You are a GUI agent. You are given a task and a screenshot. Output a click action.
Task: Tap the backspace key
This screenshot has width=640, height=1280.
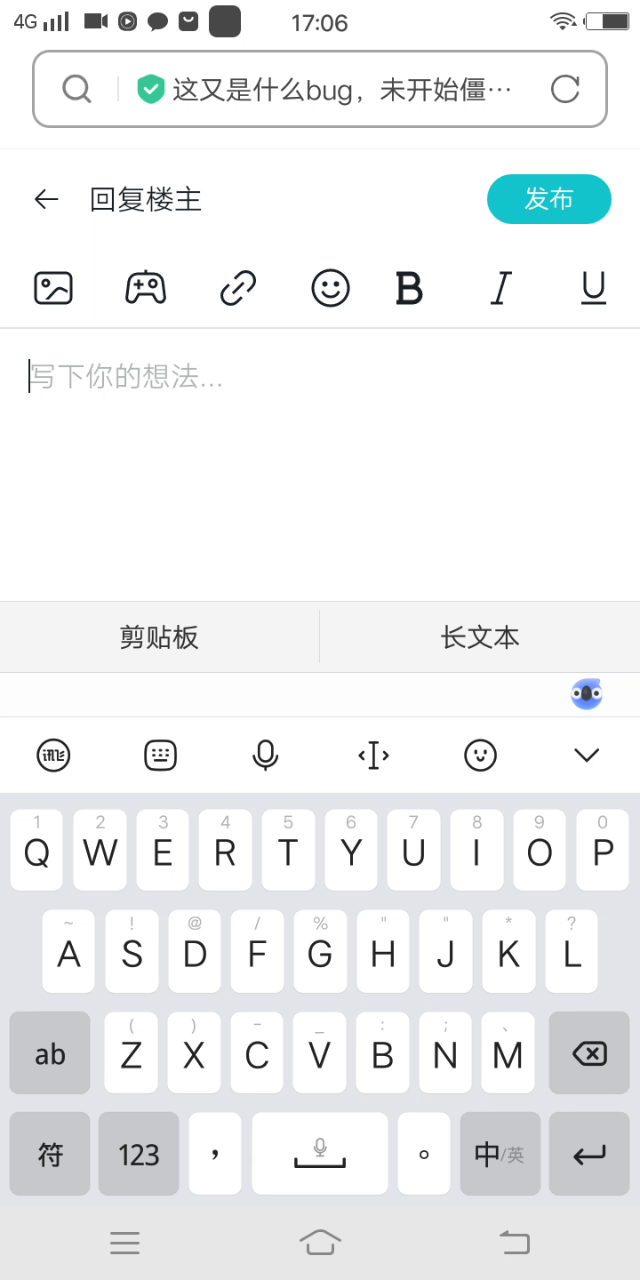tap(589, 1053)
